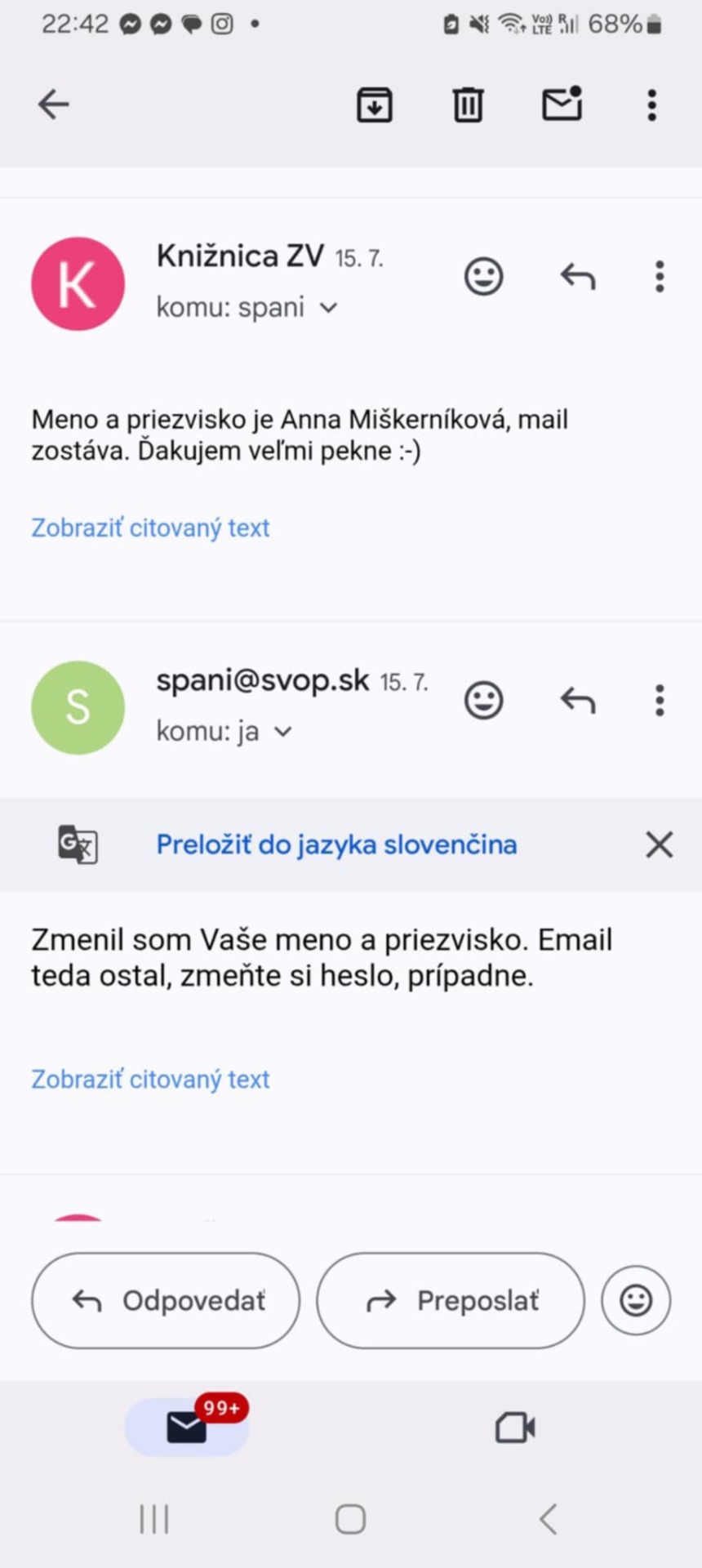The image size is (702, 1568).
Task: Show quoted text in Knižnica ZV message
Action: tap(150, 528)
